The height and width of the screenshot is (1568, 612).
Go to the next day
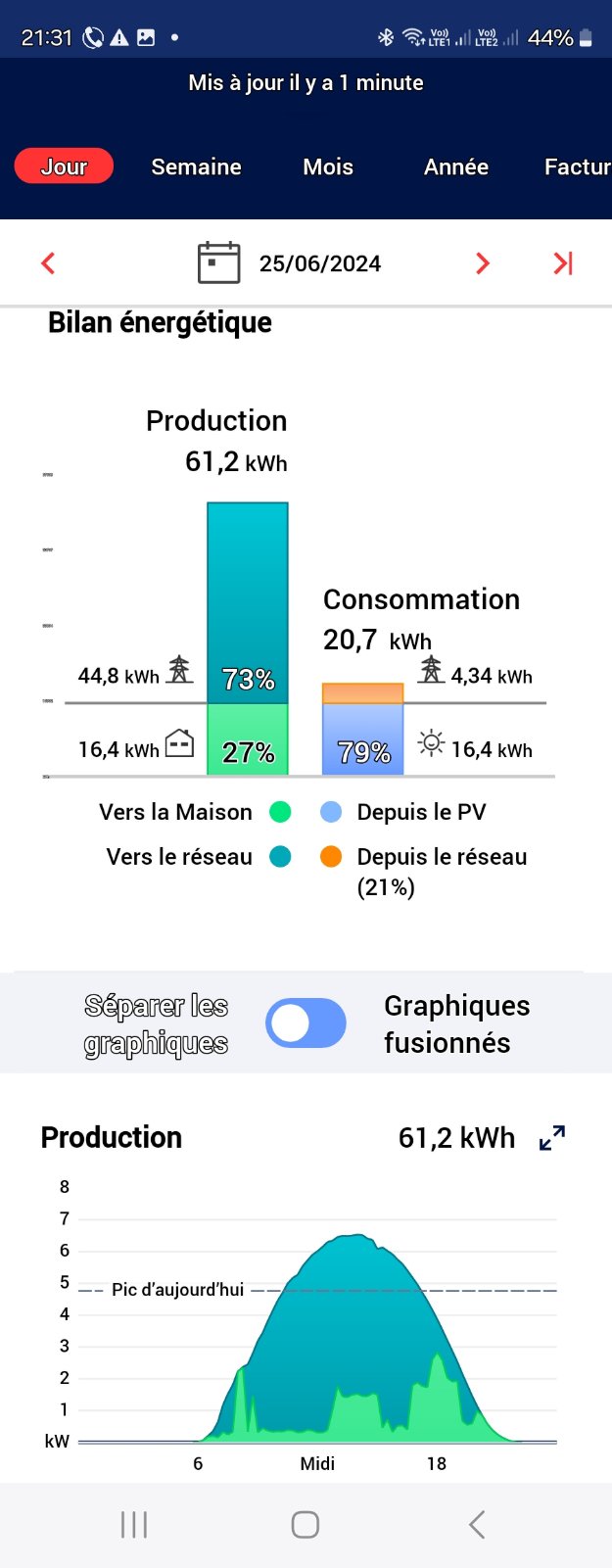click(482, 262)
